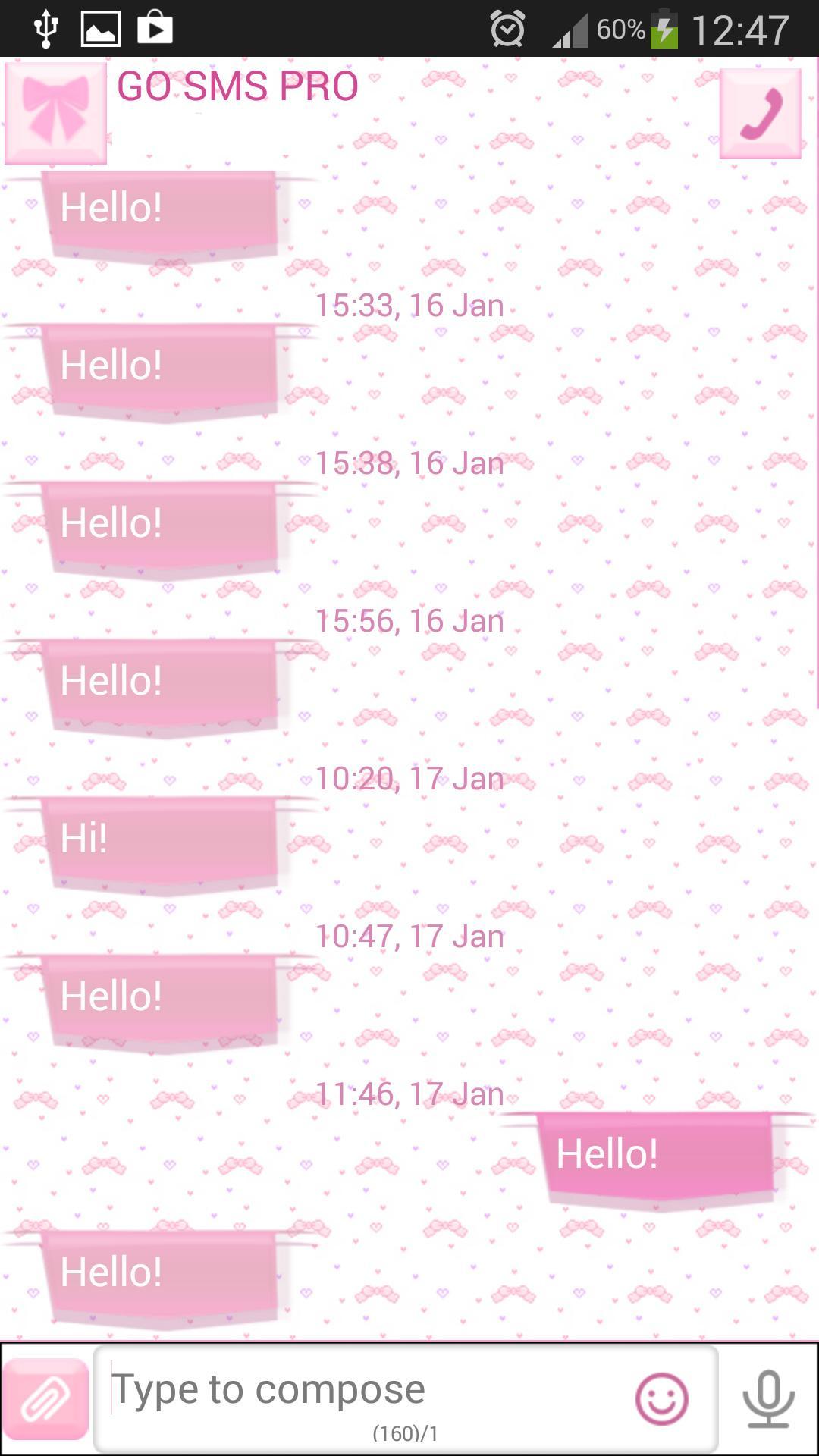Select the 11:46, 17 Jan timestamp
This screenshot has height=1456, width=819.
click(x=409, y=1094)
